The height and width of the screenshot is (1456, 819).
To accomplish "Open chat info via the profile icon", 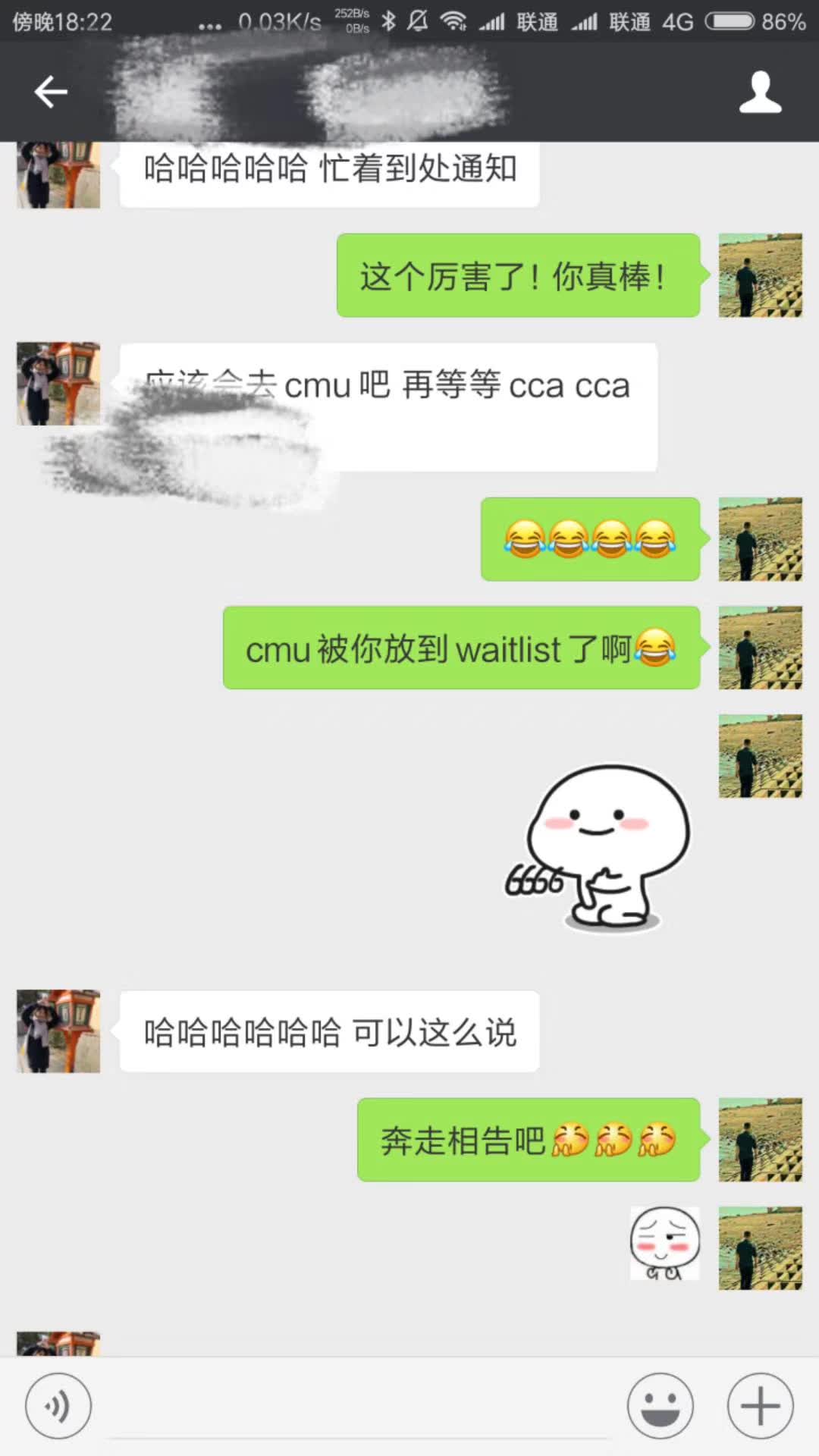I will 760,93.
